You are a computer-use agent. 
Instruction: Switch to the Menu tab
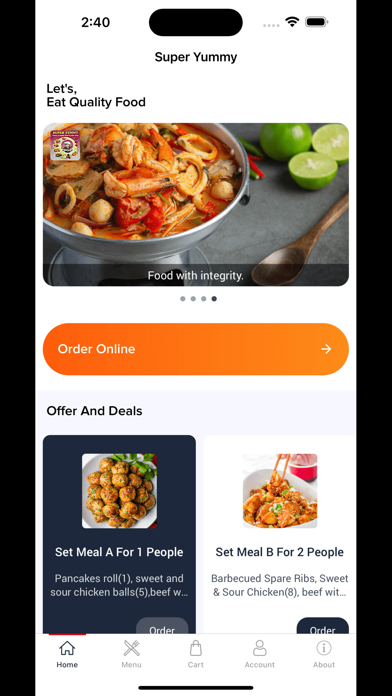coord(131,654)
